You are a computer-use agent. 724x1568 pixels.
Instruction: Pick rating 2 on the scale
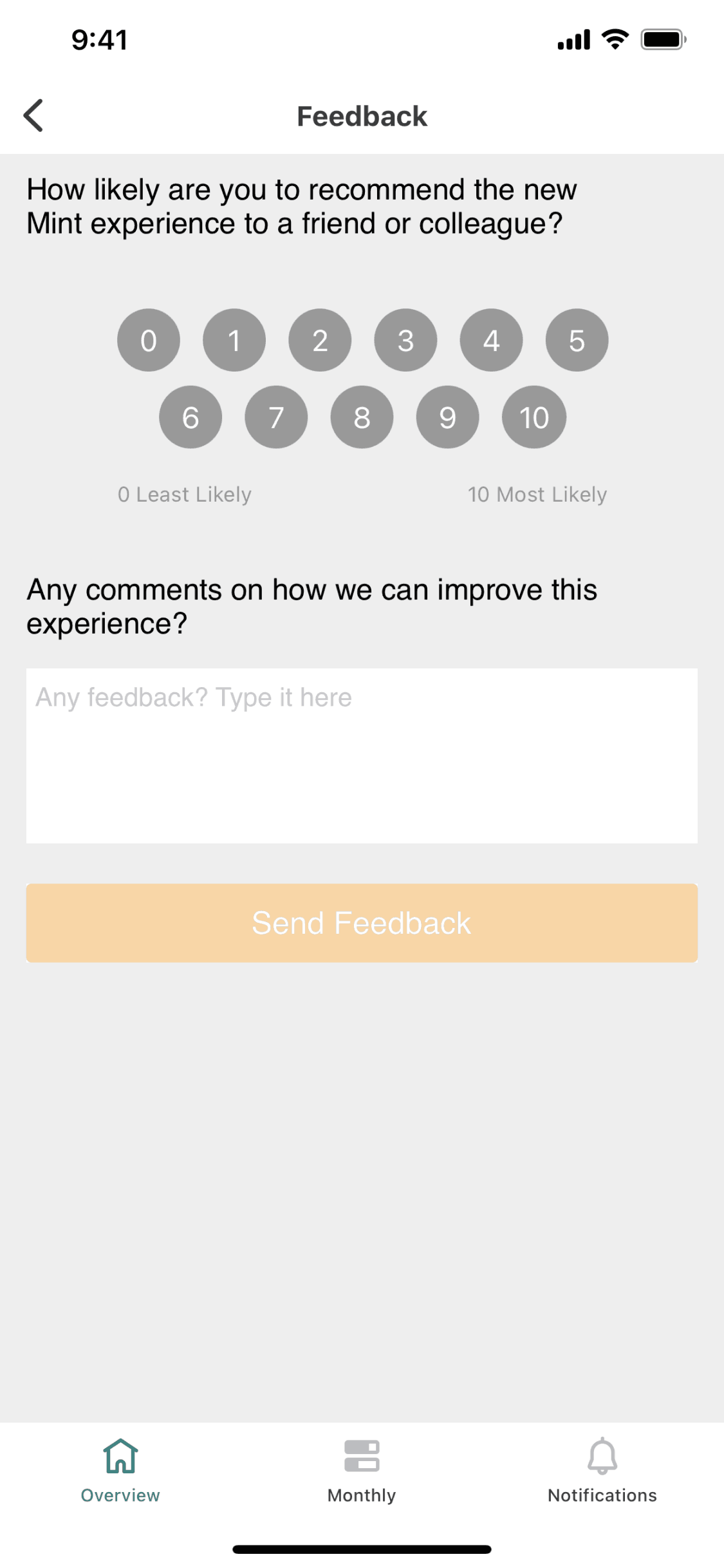320,340
